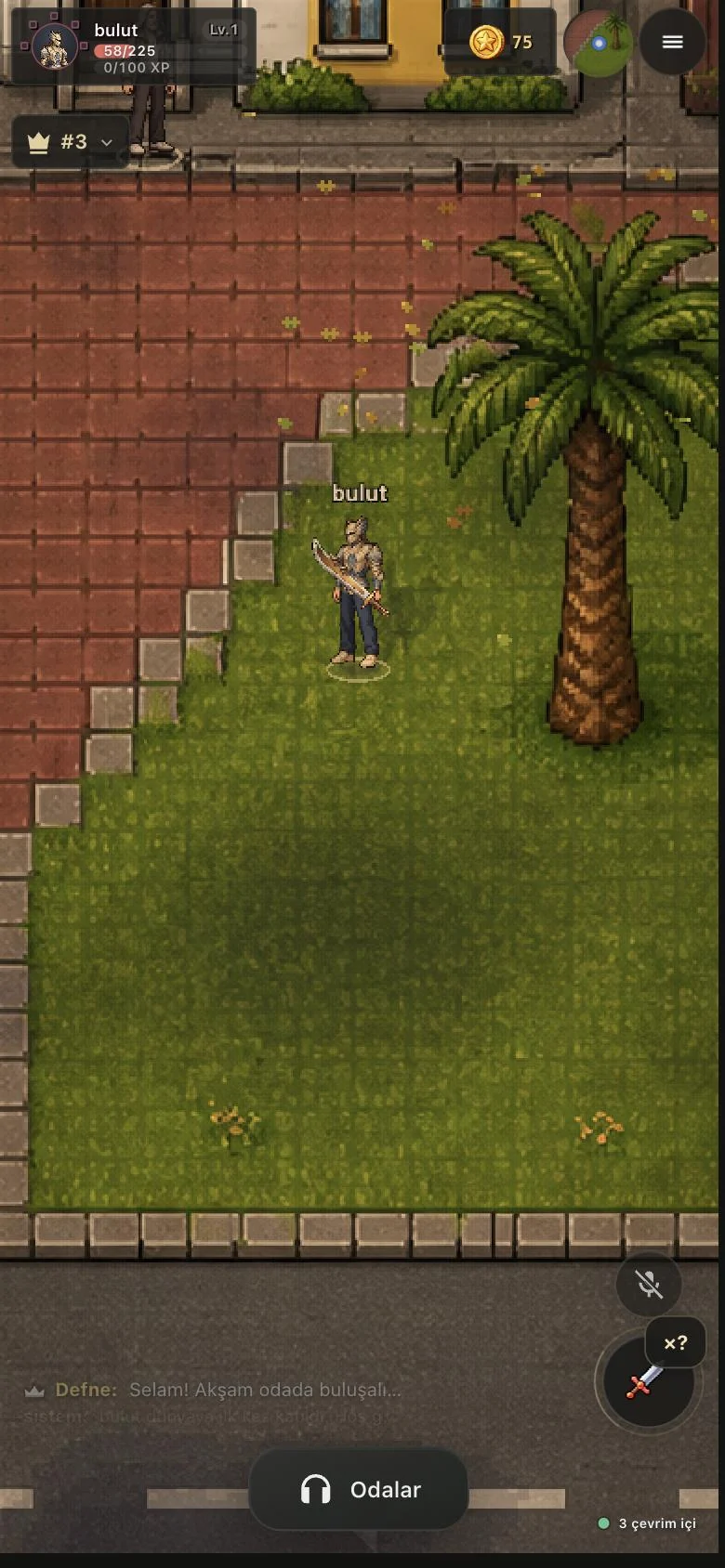Screen dimensions: 725x1568
Task: Expand the #3 ranking dropdown
Action: (71, 142)
